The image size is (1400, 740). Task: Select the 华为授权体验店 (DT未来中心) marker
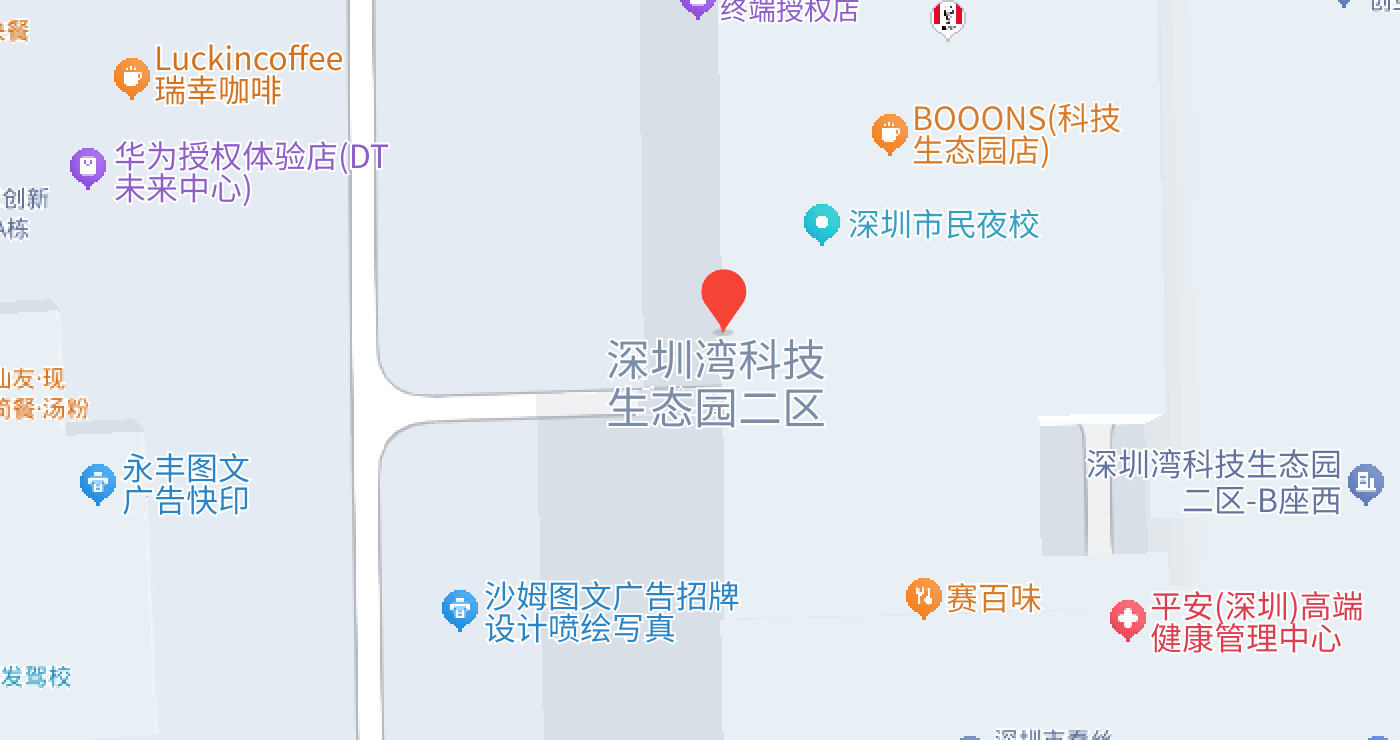pos(88,166)
